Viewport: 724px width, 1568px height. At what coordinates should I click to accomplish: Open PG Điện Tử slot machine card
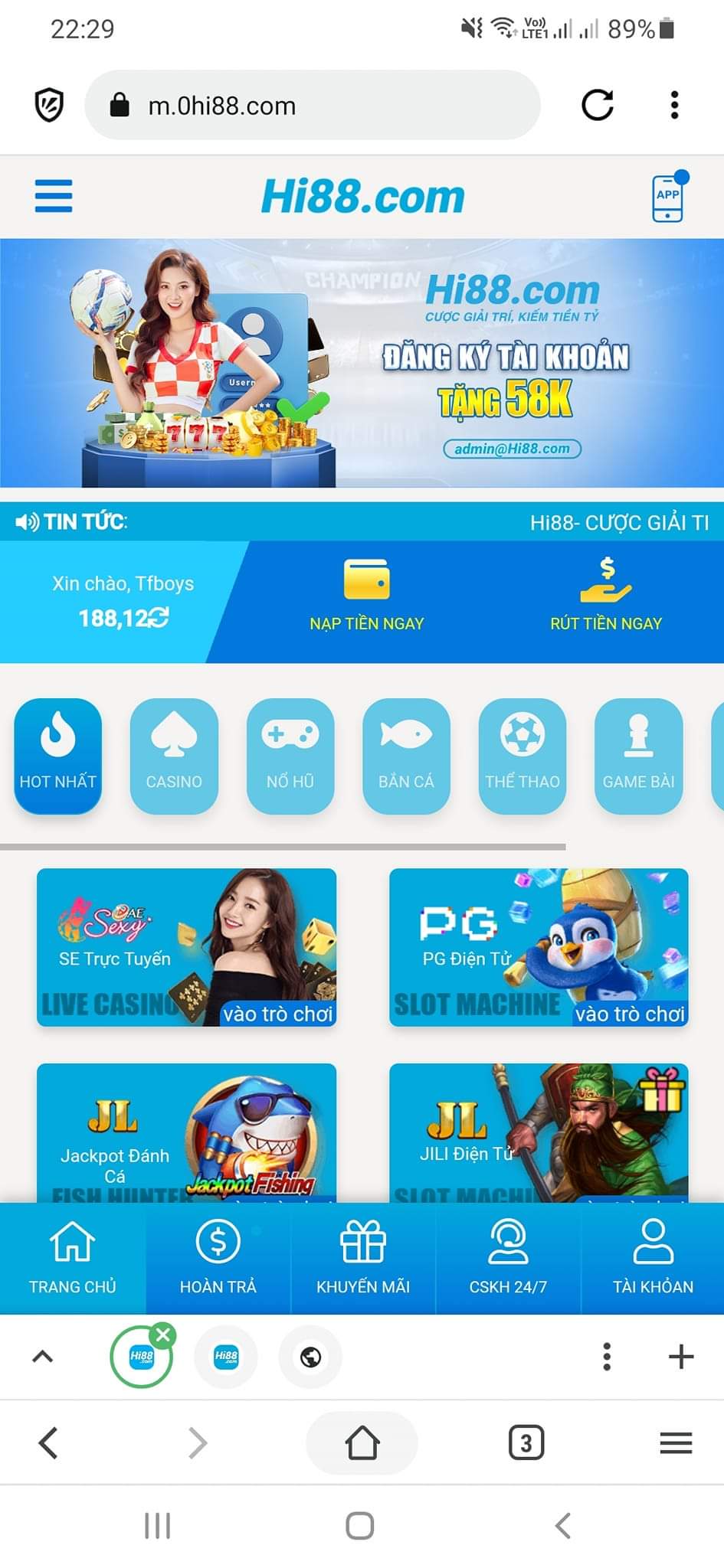[539, 947]
